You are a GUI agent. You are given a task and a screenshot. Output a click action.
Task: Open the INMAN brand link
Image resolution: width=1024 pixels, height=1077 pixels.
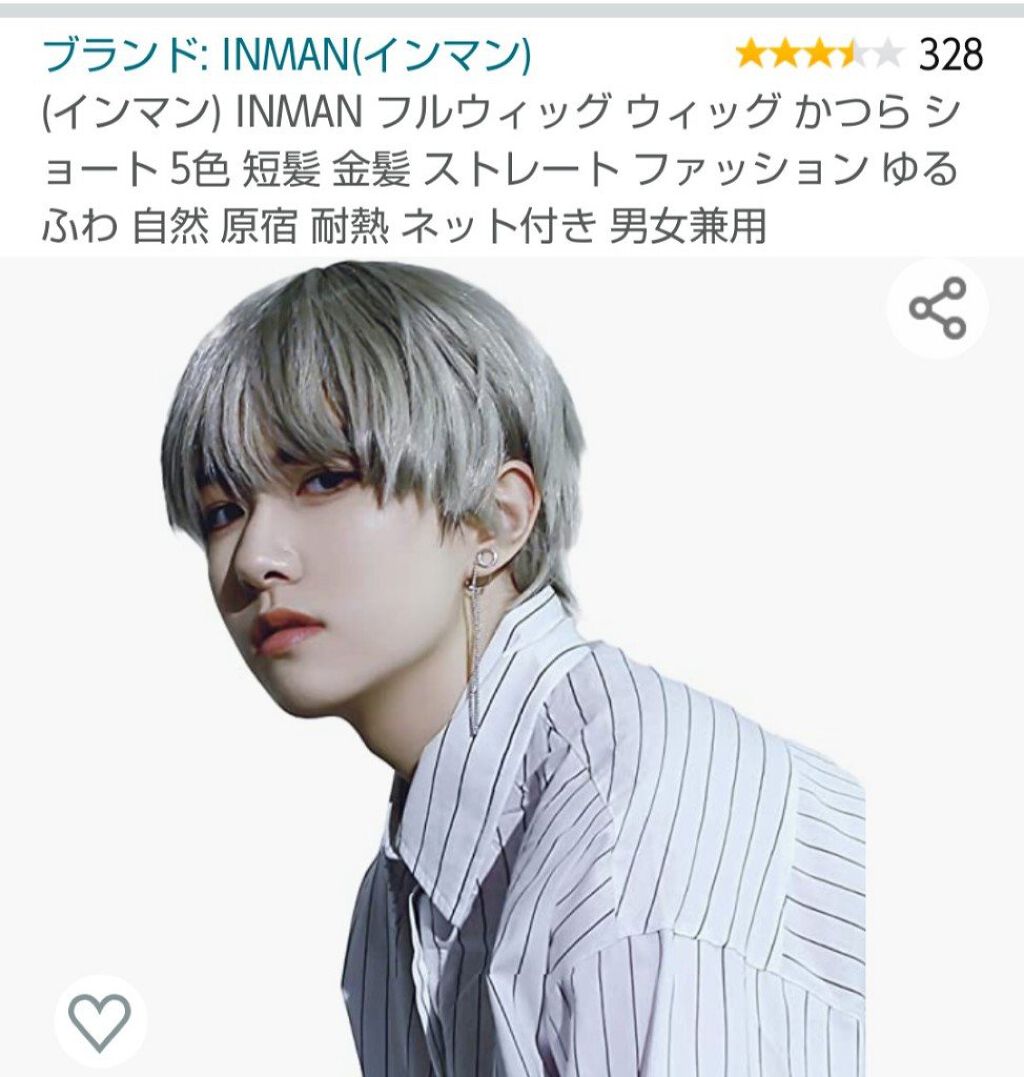(287, 56)
